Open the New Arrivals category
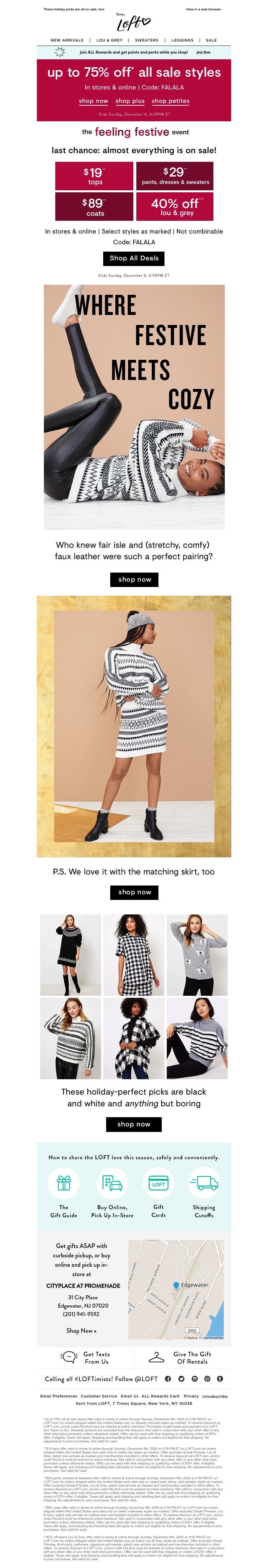The width and height of the screenshot is (268, 1568). [x=67, y=40]
